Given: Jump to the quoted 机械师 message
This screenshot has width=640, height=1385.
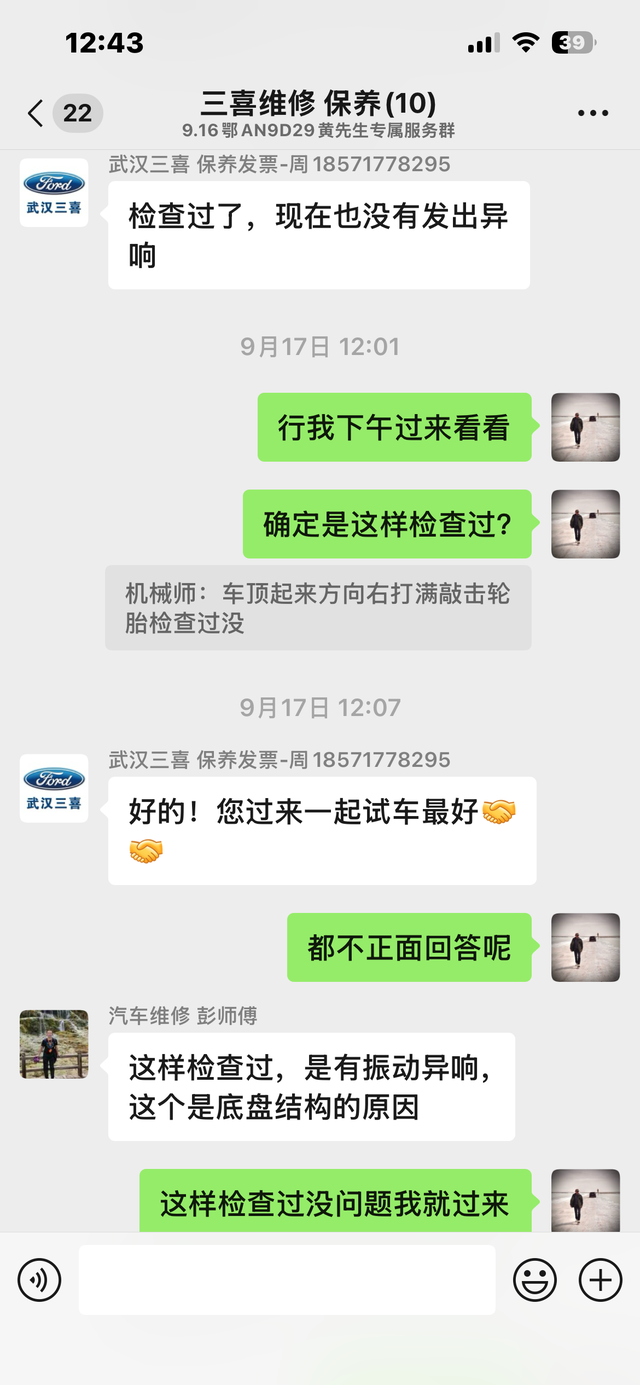Looking at the screenshot, I should pos(318,608).
